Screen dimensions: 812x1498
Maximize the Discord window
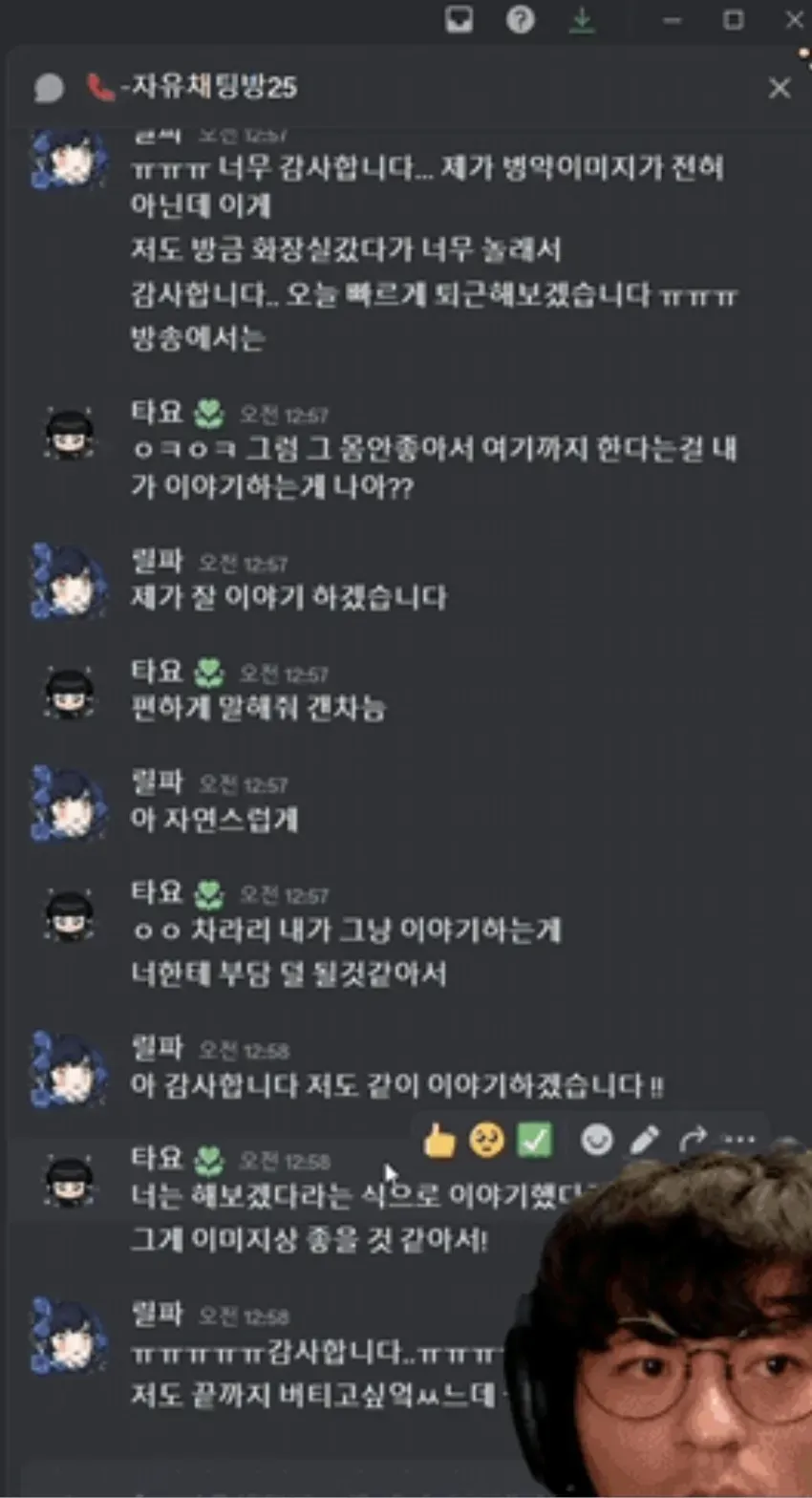point(734,19)
